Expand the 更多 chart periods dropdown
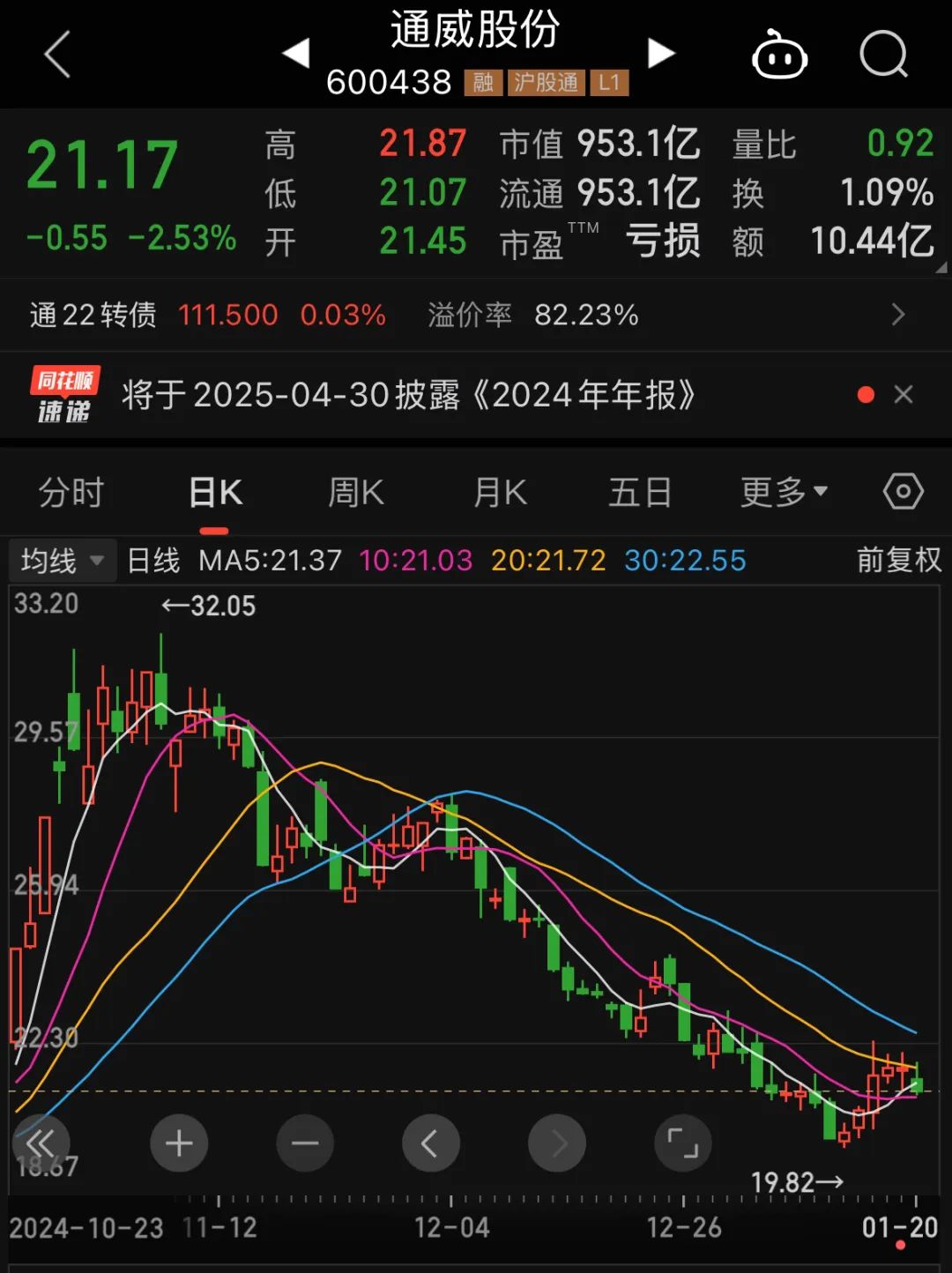The width and height of the screenshot is (952, 1273). coord(784,492)
